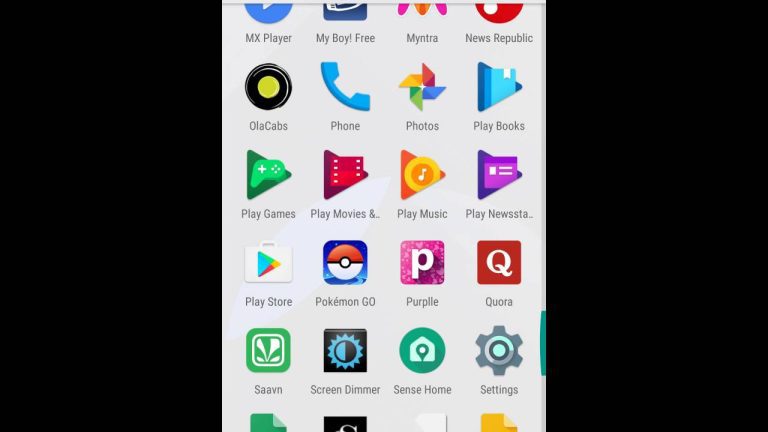The image size is (768, 432).
Task: Open Play Movies & TV
Action: coord(345,175)
